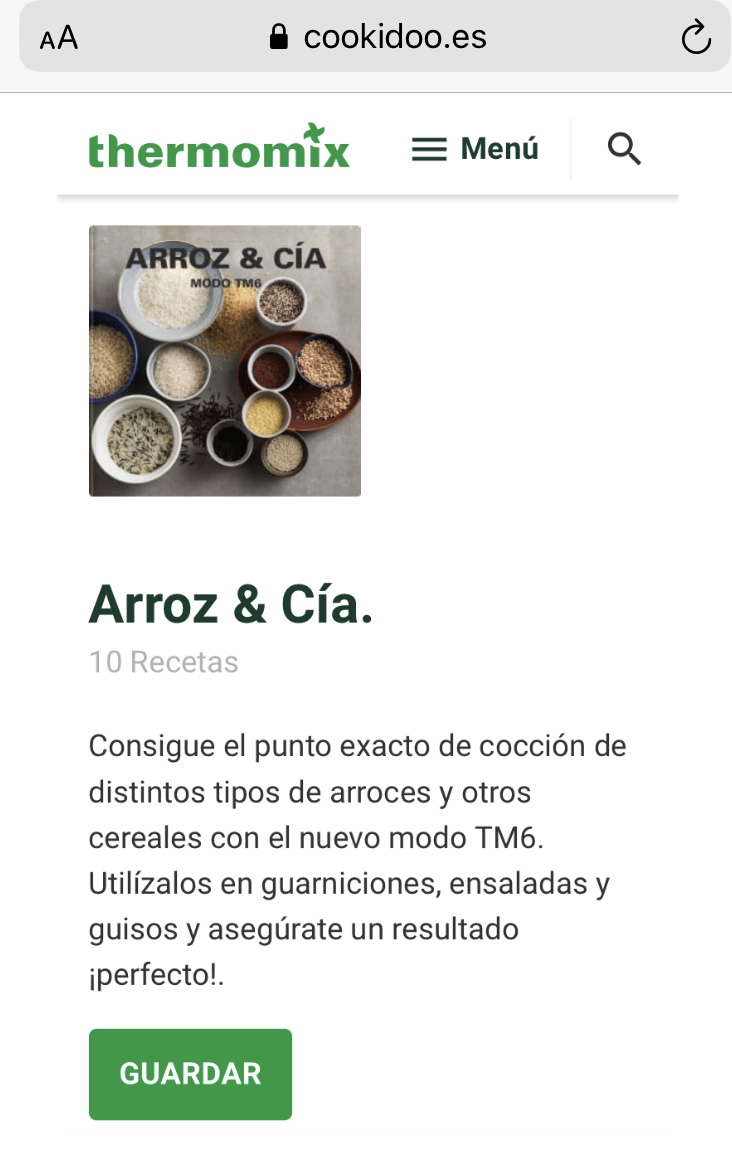
Task: Tap the GUARDAR button
Action: (190, 1074)
